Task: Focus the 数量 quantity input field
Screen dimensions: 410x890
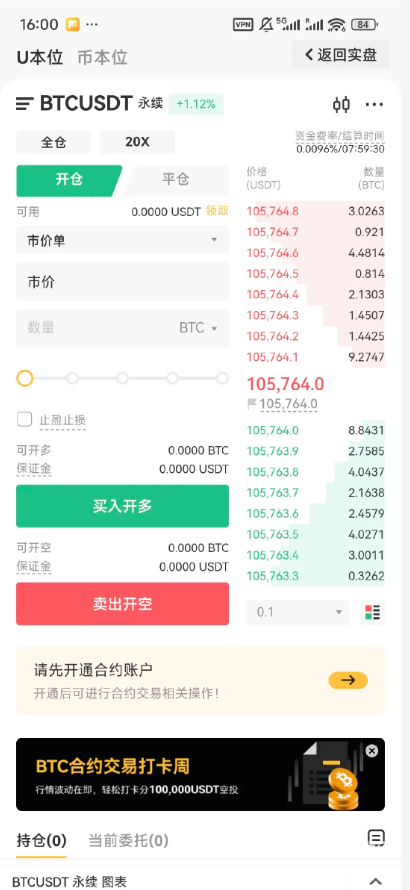Action: click(122, 328)
